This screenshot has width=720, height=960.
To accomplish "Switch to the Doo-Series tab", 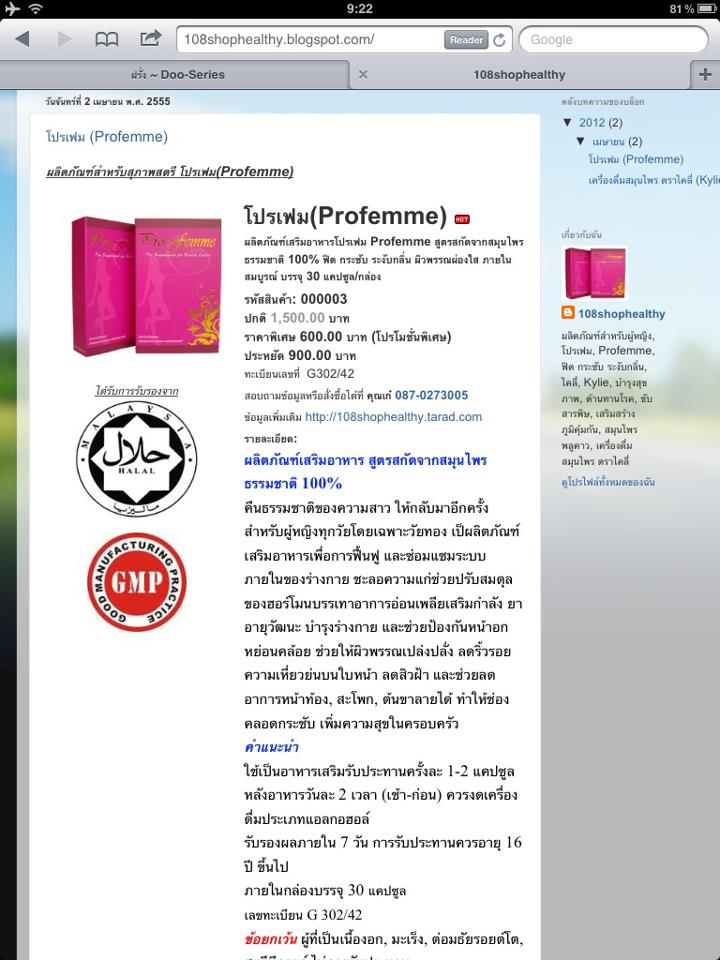I will (177, 74).
